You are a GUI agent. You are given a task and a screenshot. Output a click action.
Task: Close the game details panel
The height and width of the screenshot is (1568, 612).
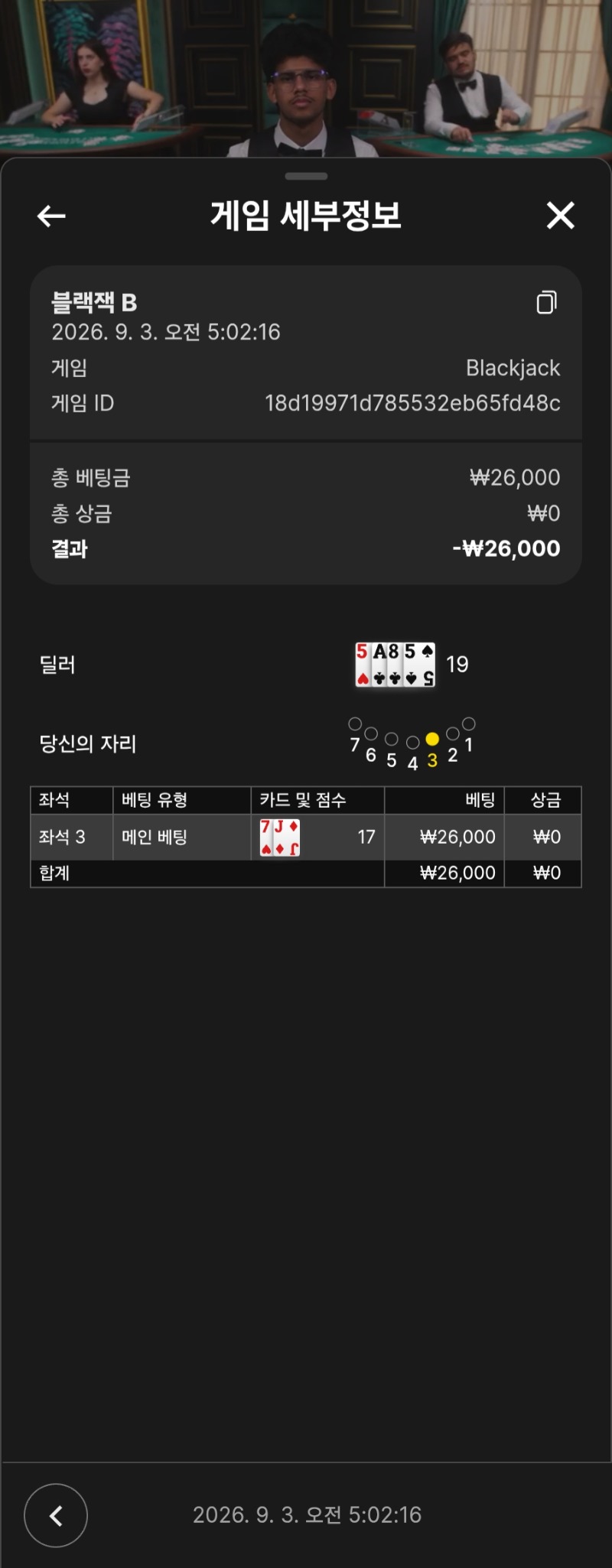click(561, 216)
